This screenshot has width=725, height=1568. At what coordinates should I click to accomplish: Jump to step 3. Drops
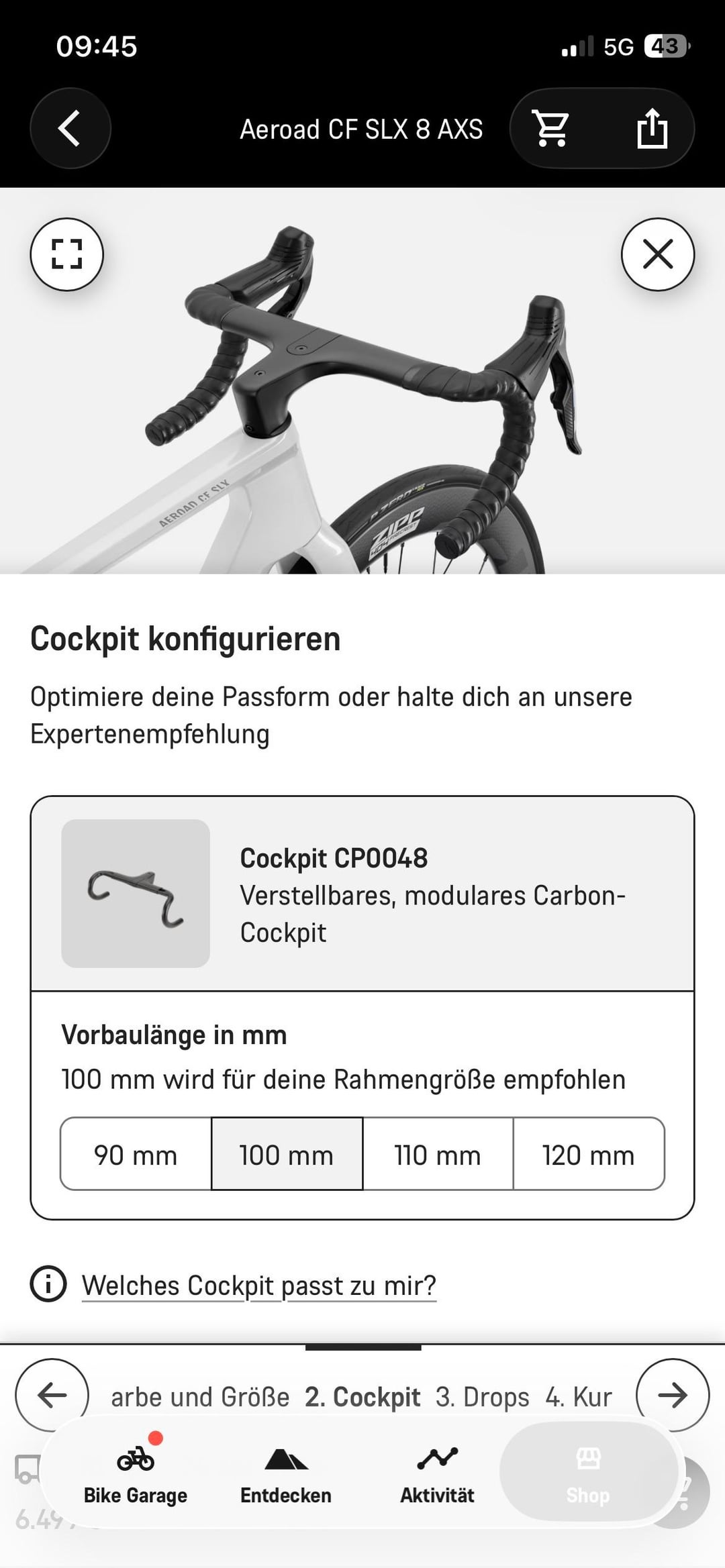[x=482, y=1397]
